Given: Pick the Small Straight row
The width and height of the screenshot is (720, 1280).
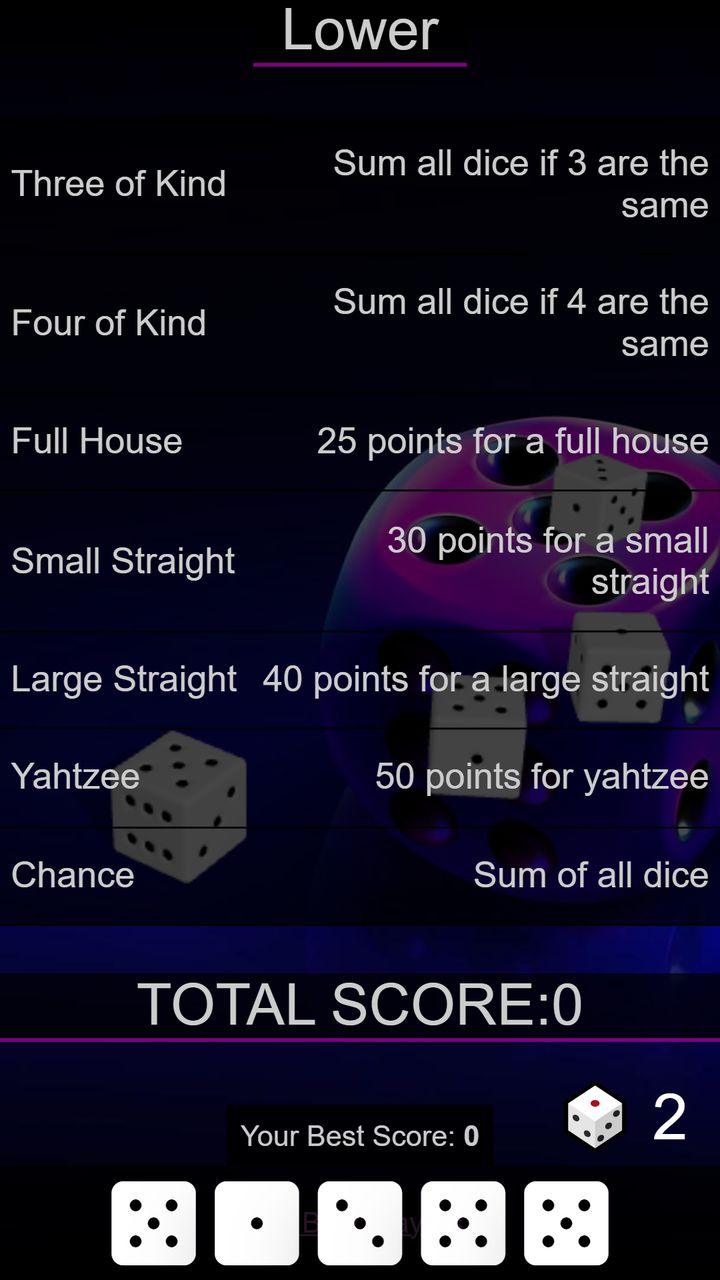Looking at the screenshot, I should click(360, 561).
